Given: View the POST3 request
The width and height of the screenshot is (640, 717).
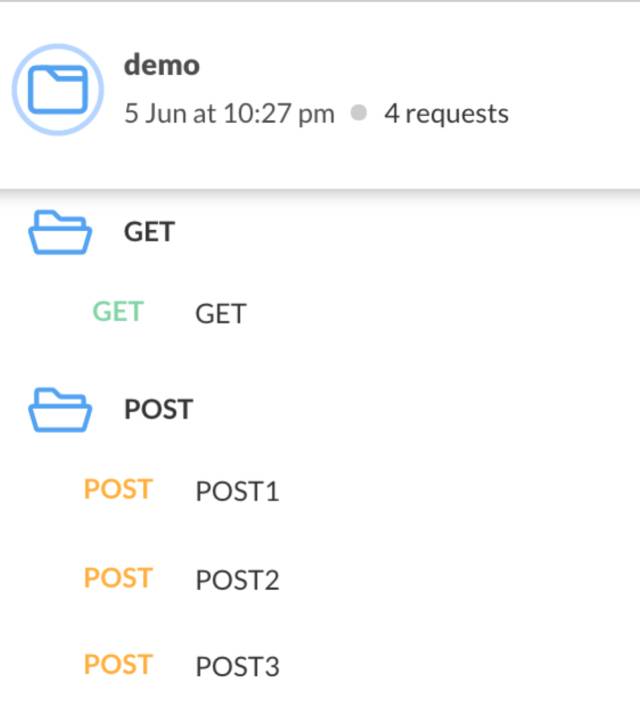Looking at the screenshot, I should tap(237, 667).
